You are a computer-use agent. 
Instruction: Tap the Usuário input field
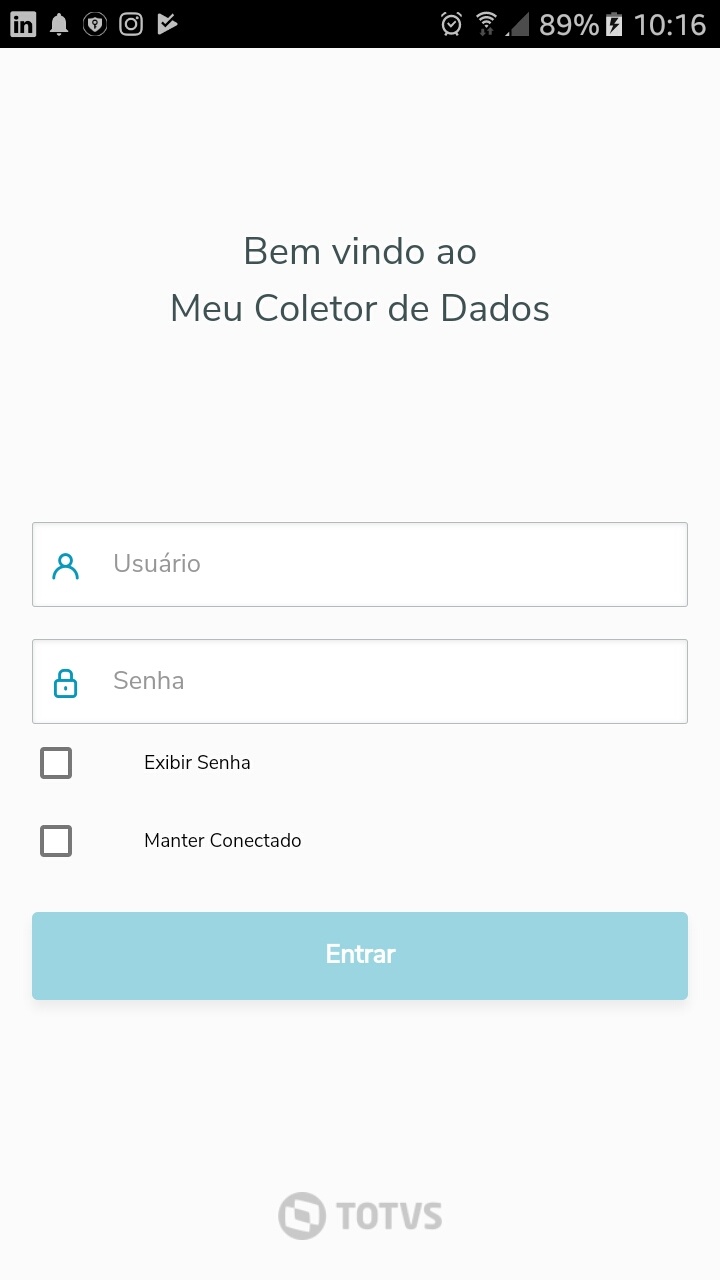[390, 564]
